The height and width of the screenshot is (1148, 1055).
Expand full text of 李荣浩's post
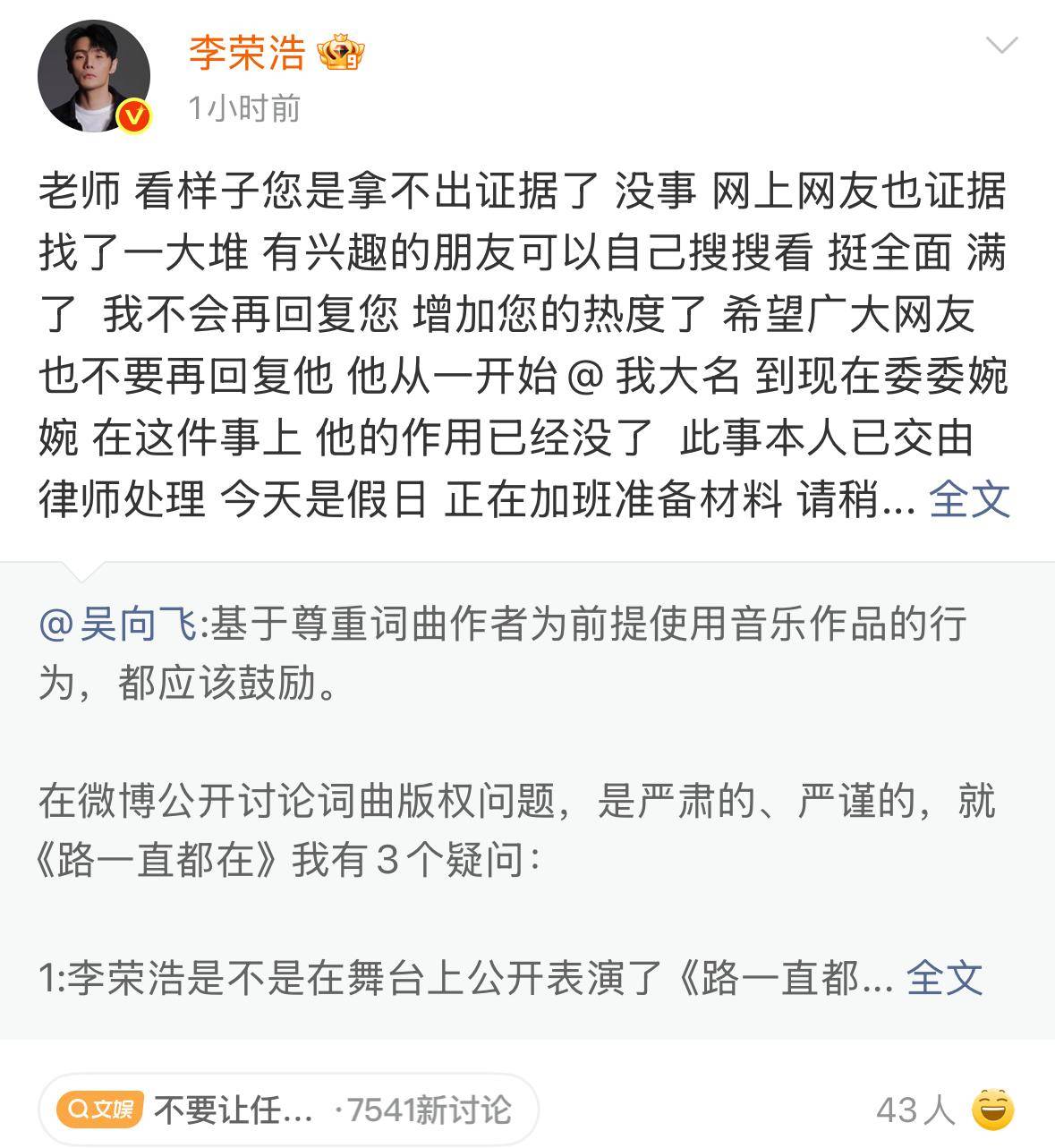click(x=969, y=498)
